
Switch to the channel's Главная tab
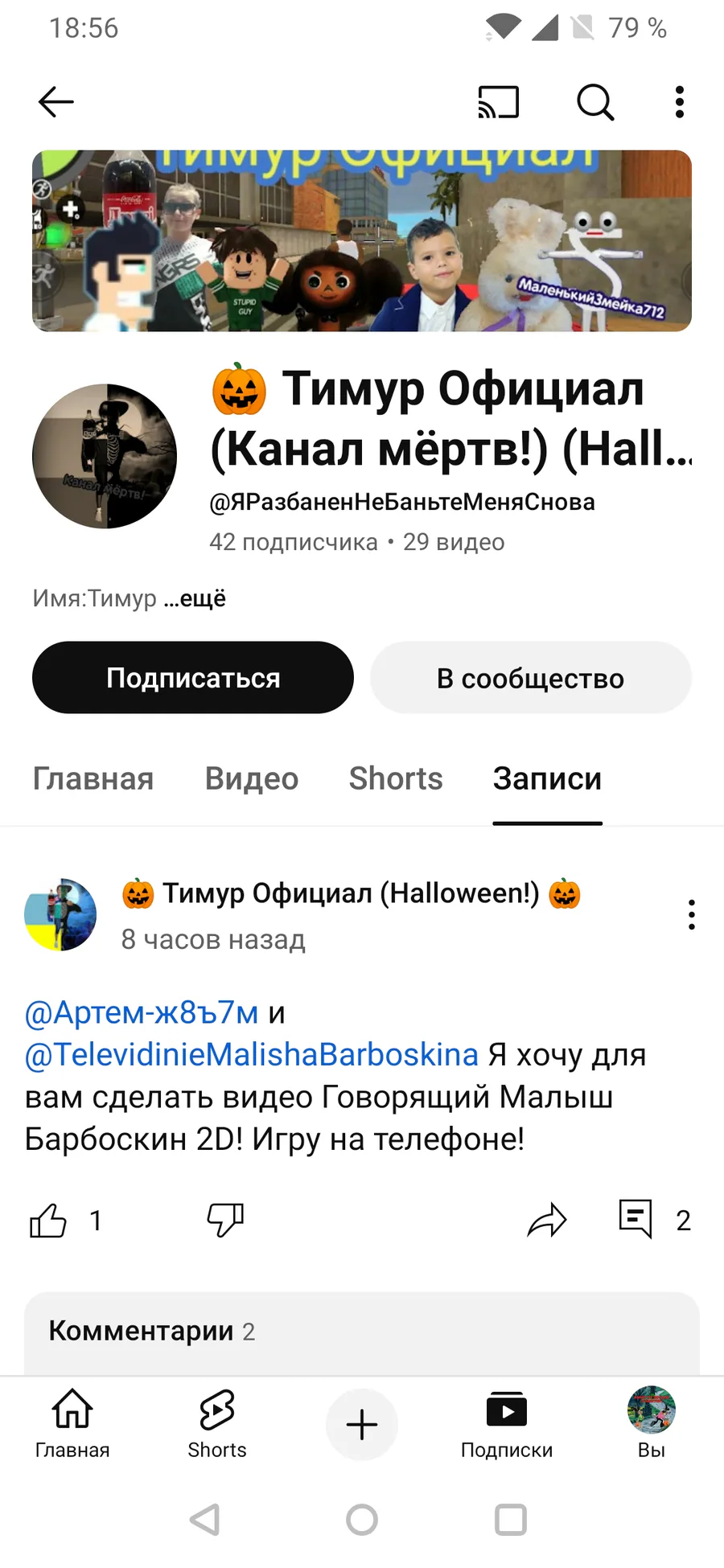[93, 778]
